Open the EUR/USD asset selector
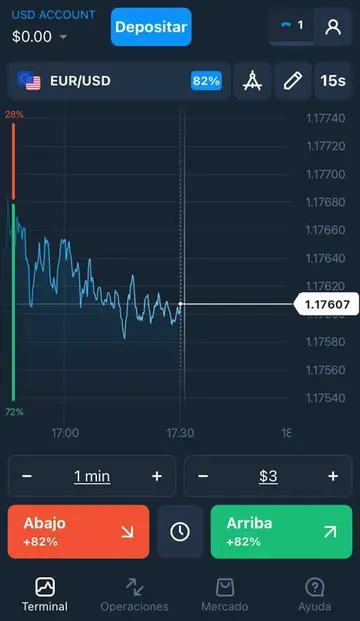This screenshot has width=360, height=621. coord(119,81)
